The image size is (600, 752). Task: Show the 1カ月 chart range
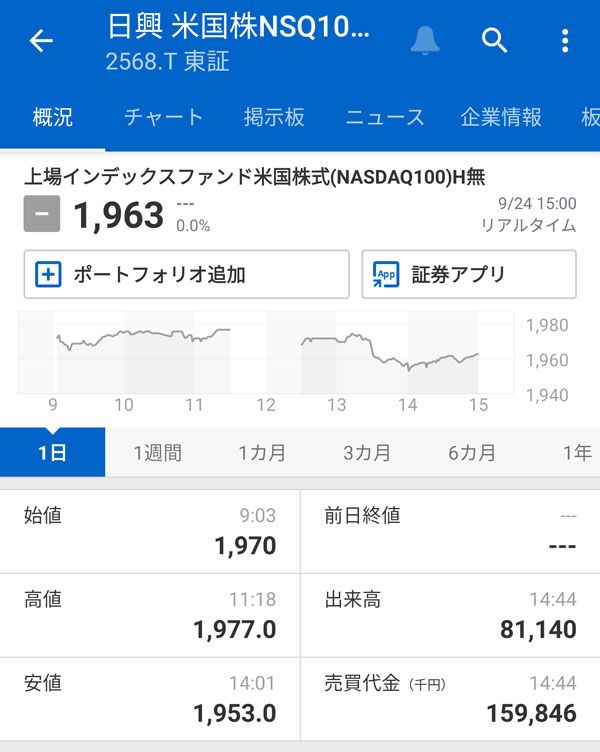pos(262,453)
